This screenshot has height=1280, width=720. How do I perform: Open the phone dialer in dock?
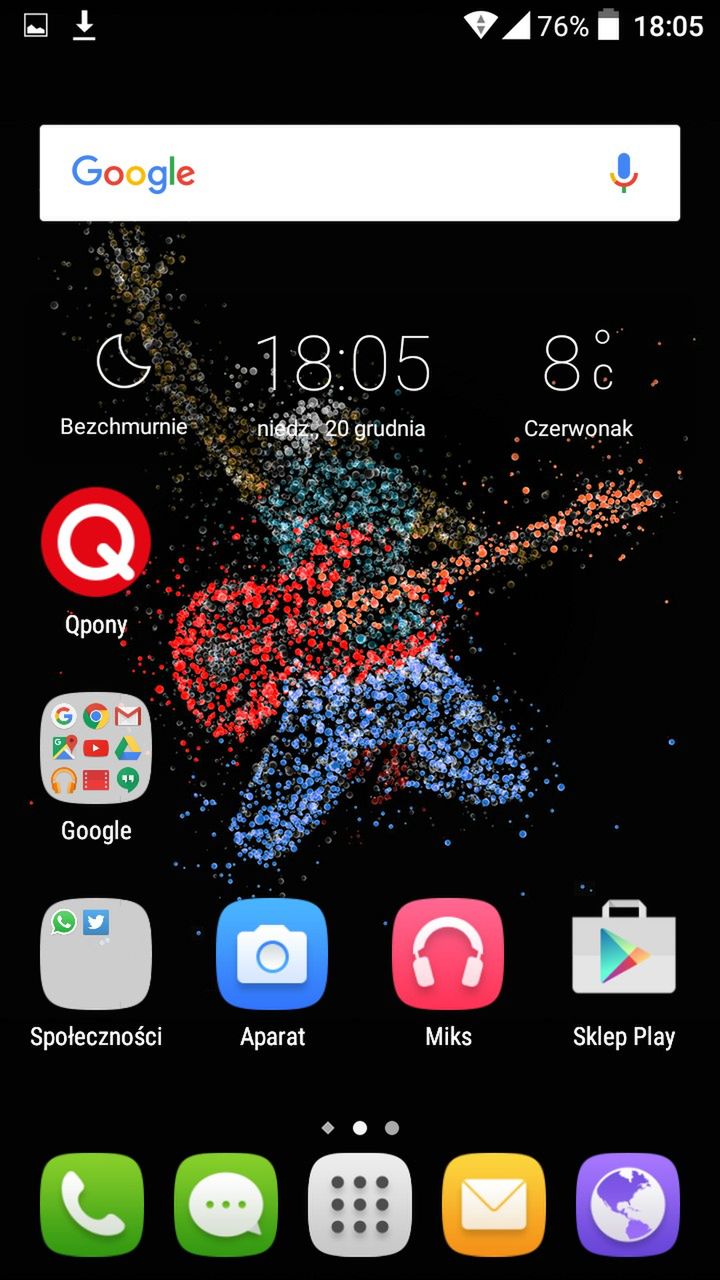coord(92,1204)
